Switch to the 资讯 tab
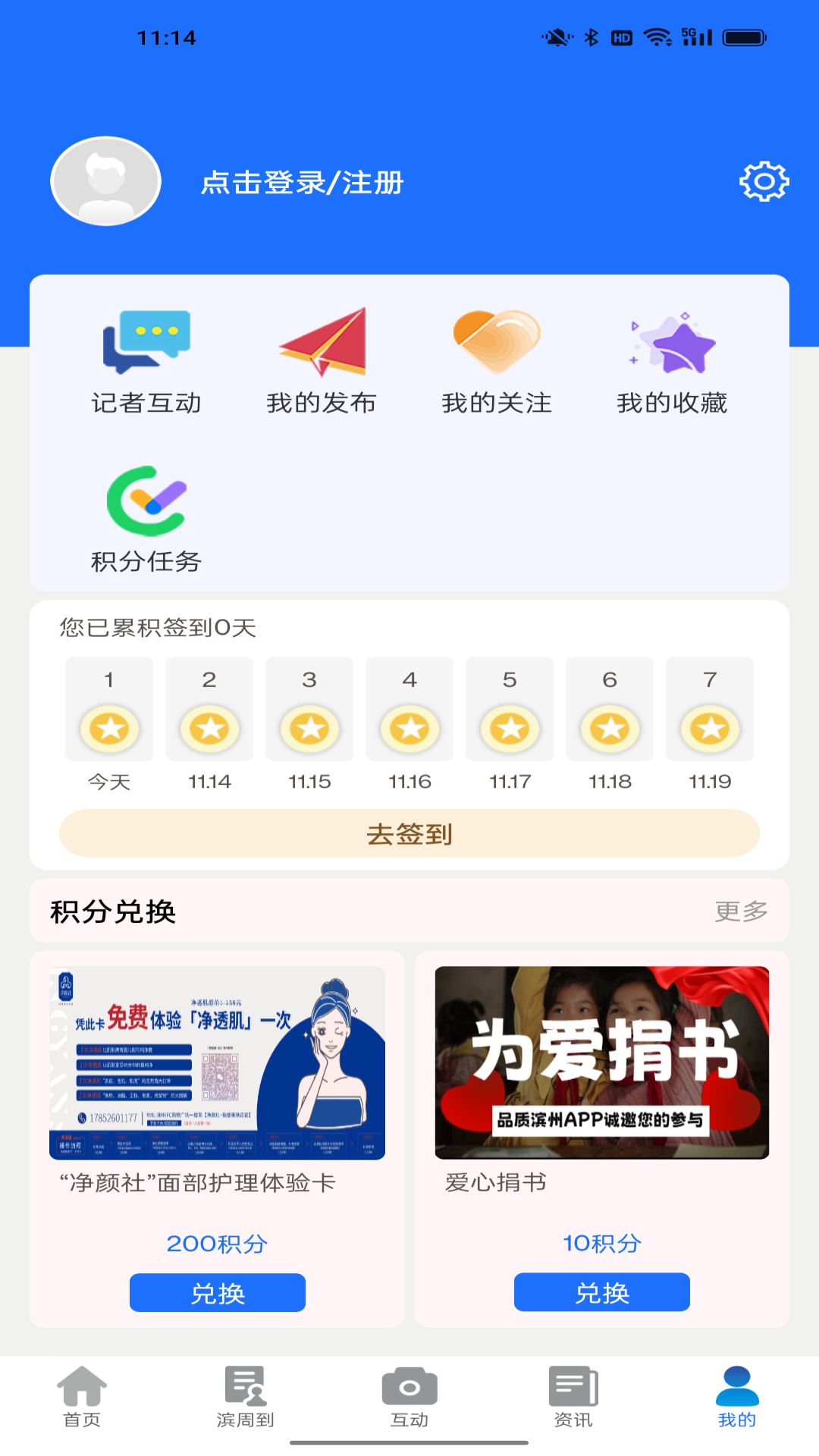Screen dimensions: 819x1456 pos(573,1397)
